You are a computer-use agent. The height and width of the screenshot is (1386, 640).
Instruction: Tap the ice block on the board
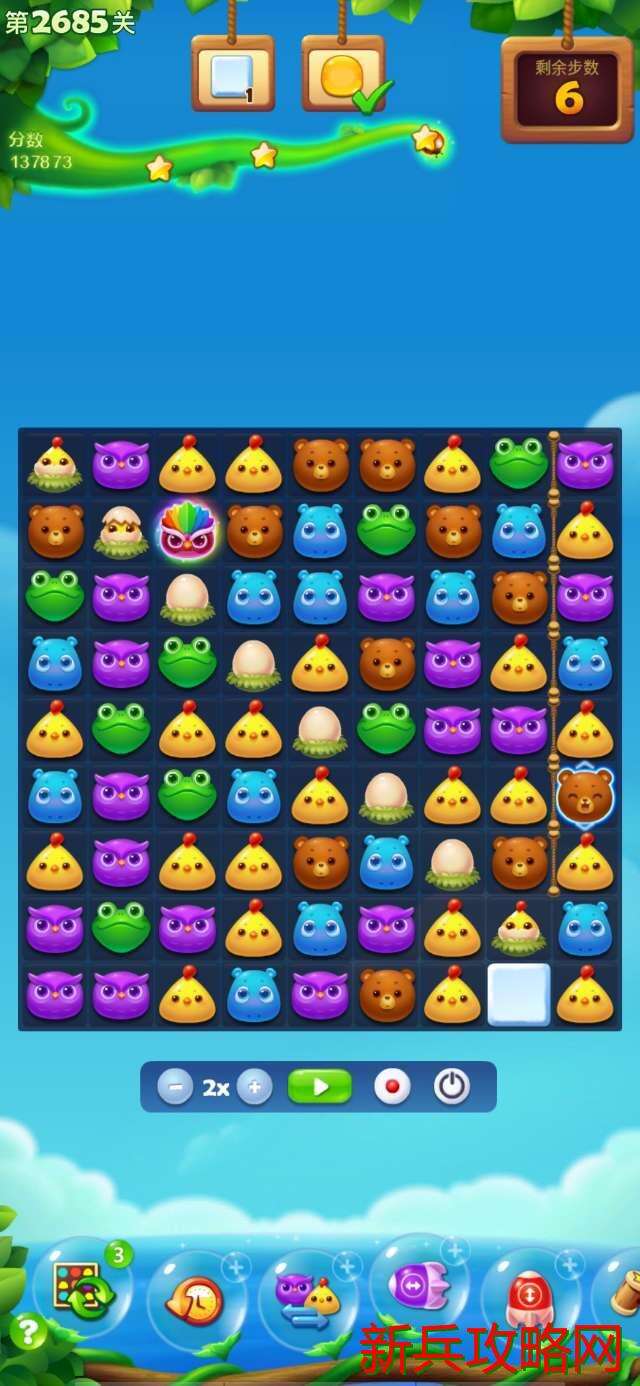click(x=519, y=995)
